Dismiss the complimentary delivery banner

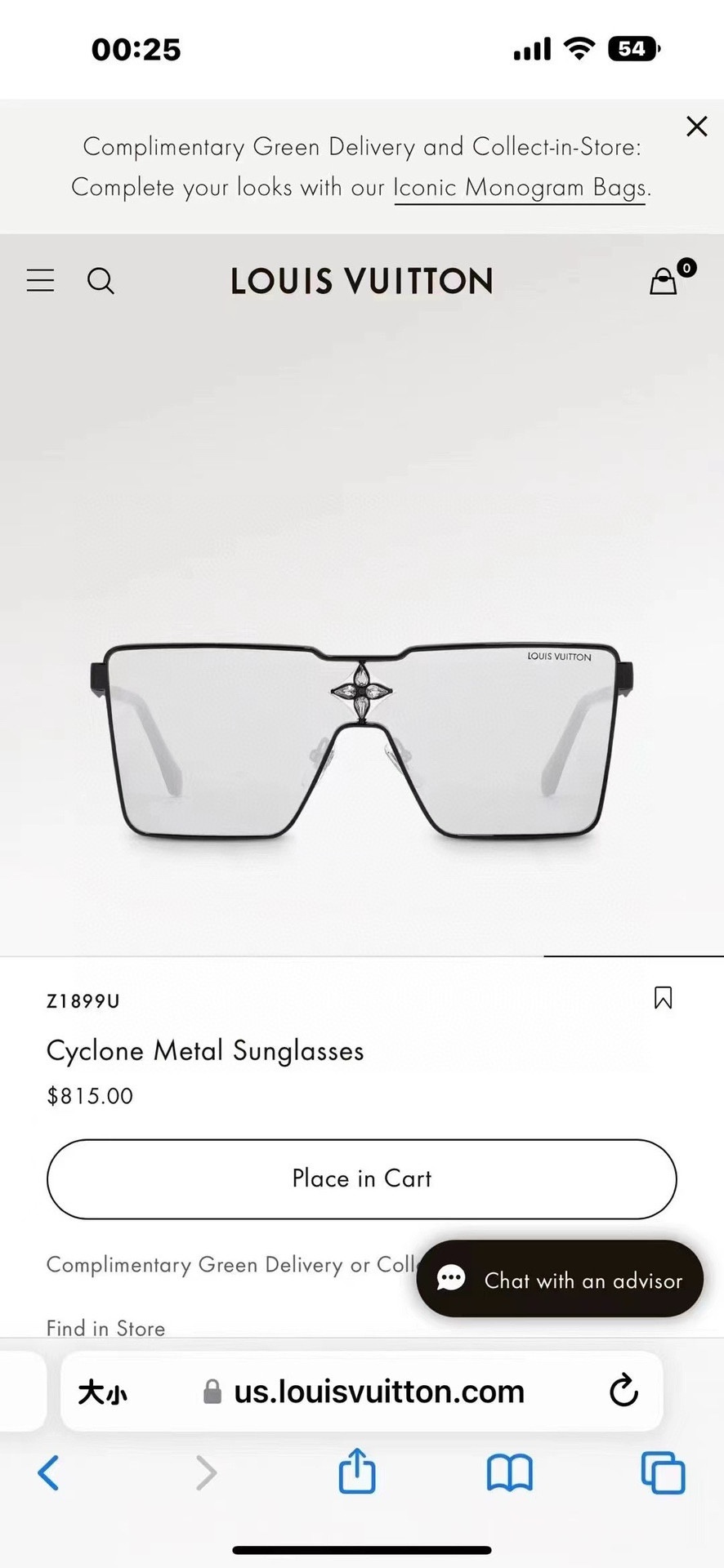(696, 127)
